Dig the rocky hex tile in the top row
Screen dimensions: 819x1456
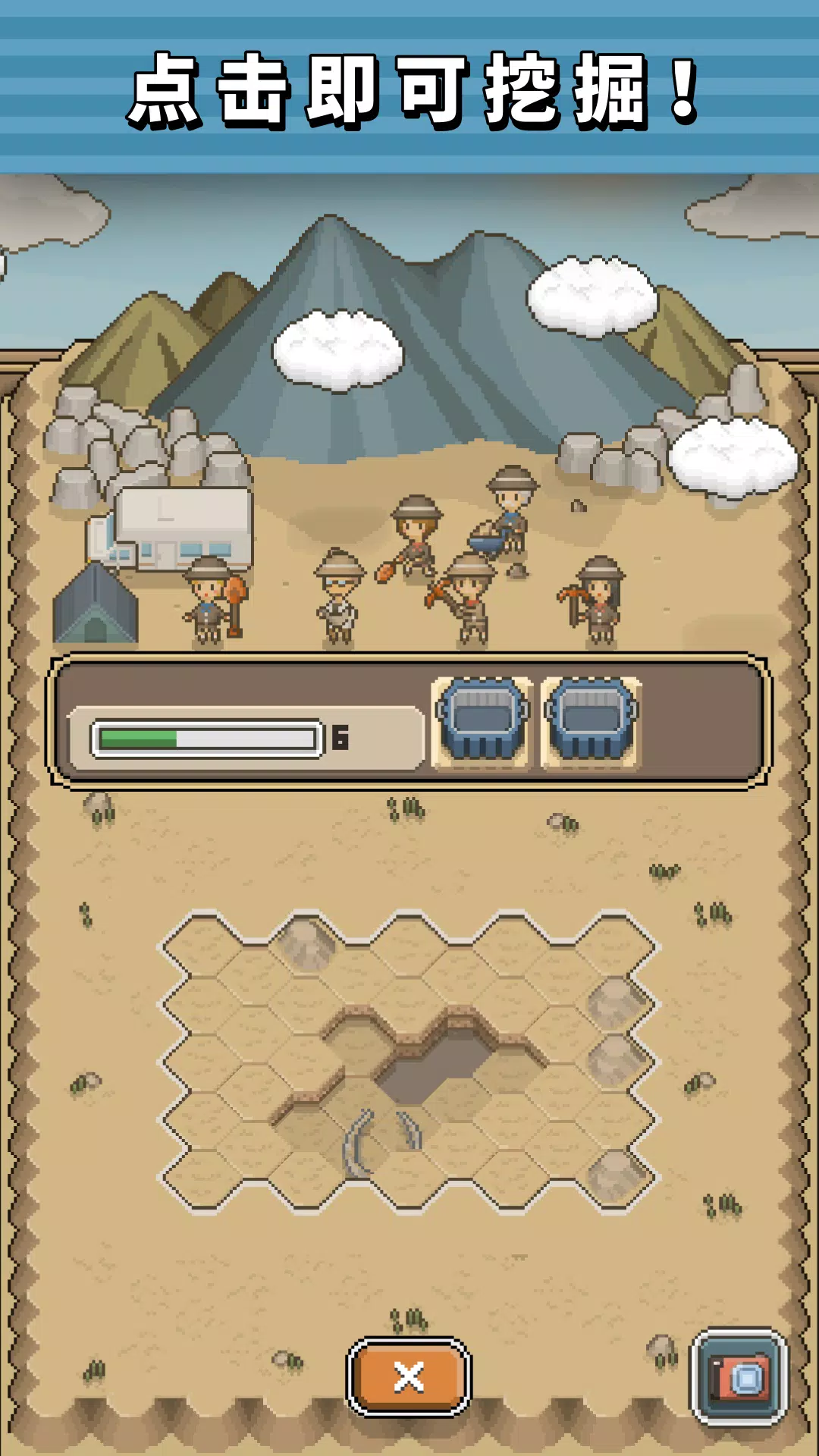(x=306, y=945)
